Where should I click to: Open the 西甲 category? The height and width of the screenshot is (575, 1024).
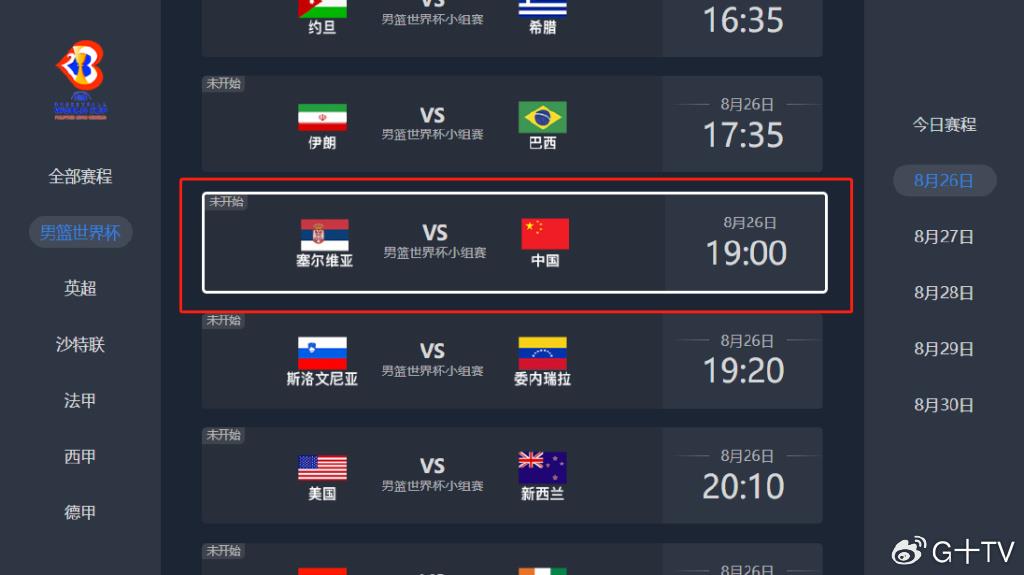(x=80, y=456)
